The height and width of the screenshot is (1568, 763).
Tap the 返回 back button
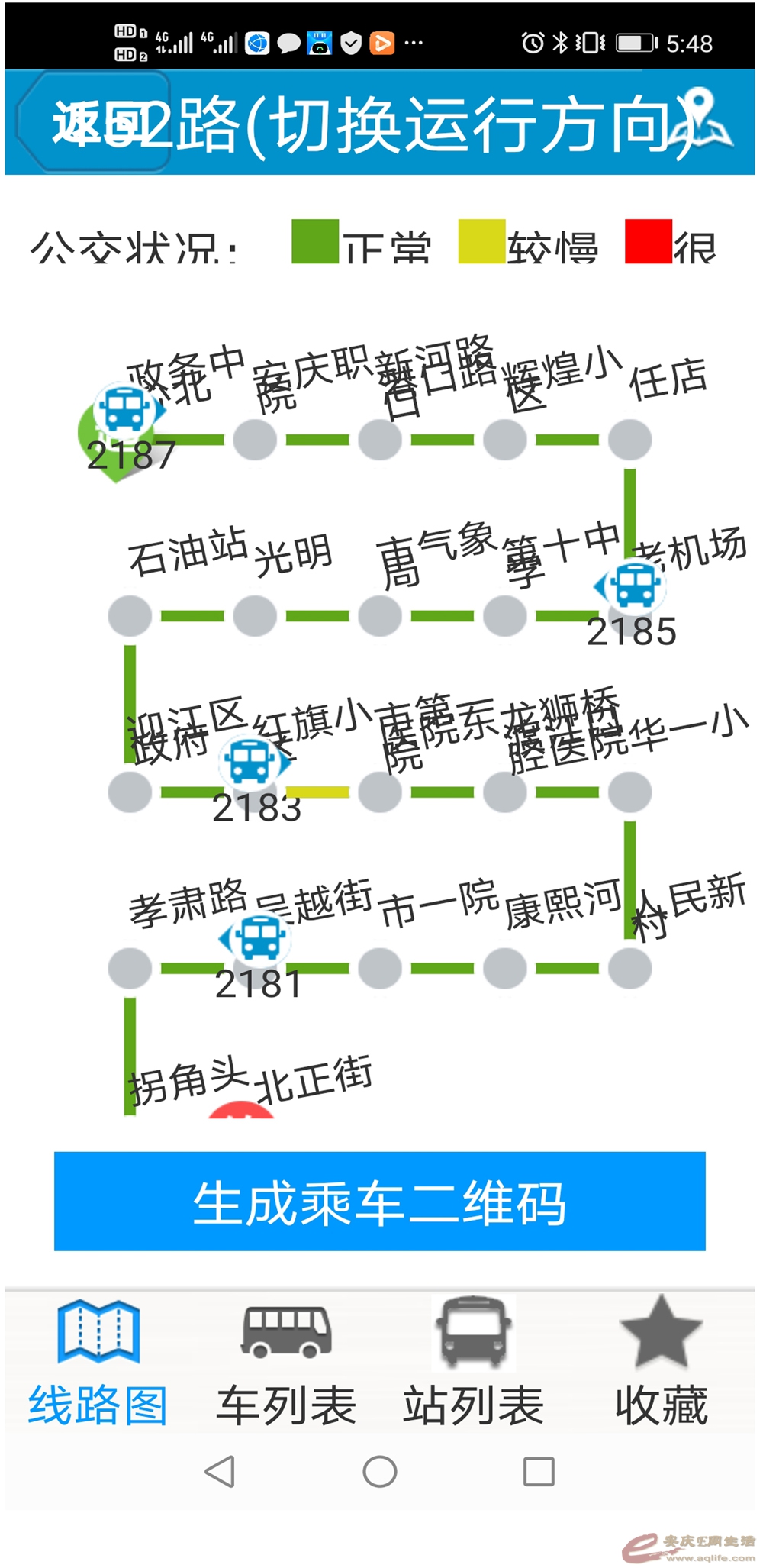pyautogui.click(x=93, y=122)
